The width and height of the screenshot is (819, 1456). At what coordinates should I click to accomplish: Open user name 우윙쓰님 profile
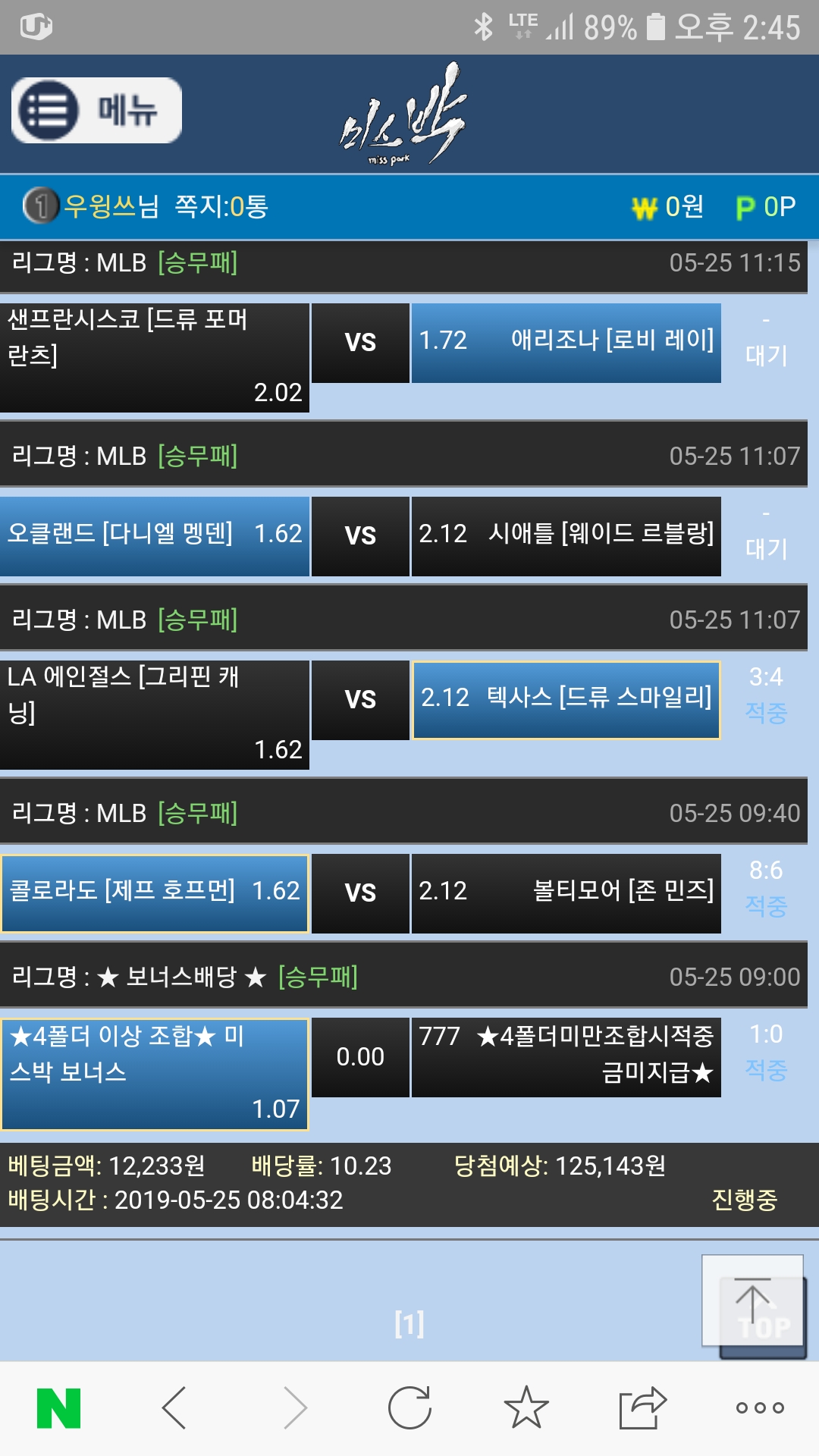111,206
